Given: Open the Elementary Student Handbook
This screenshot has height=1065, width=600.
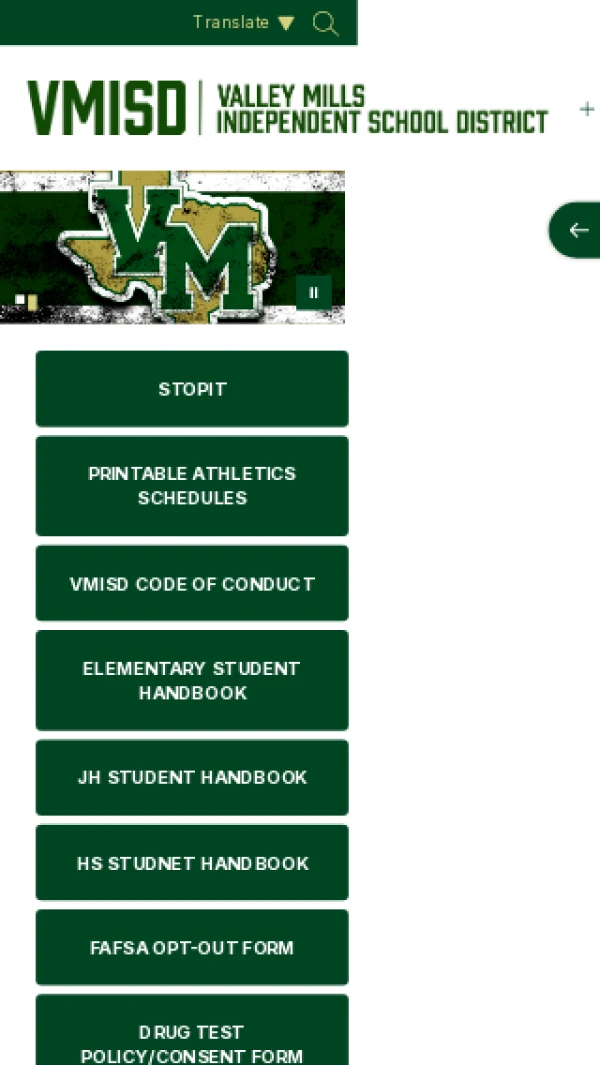Looking at the screenshot, I should pyautogui.click(x=192, y=680).
